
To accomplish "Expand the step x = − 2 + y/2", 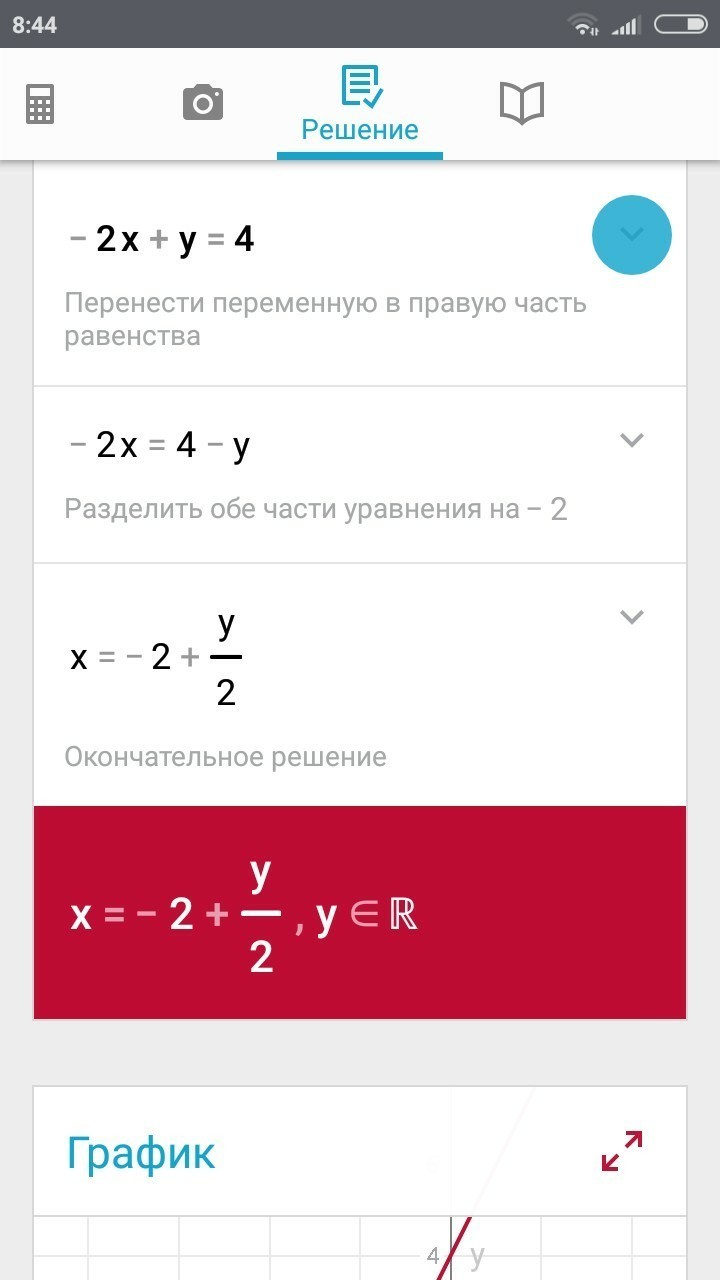I will 631,617.
